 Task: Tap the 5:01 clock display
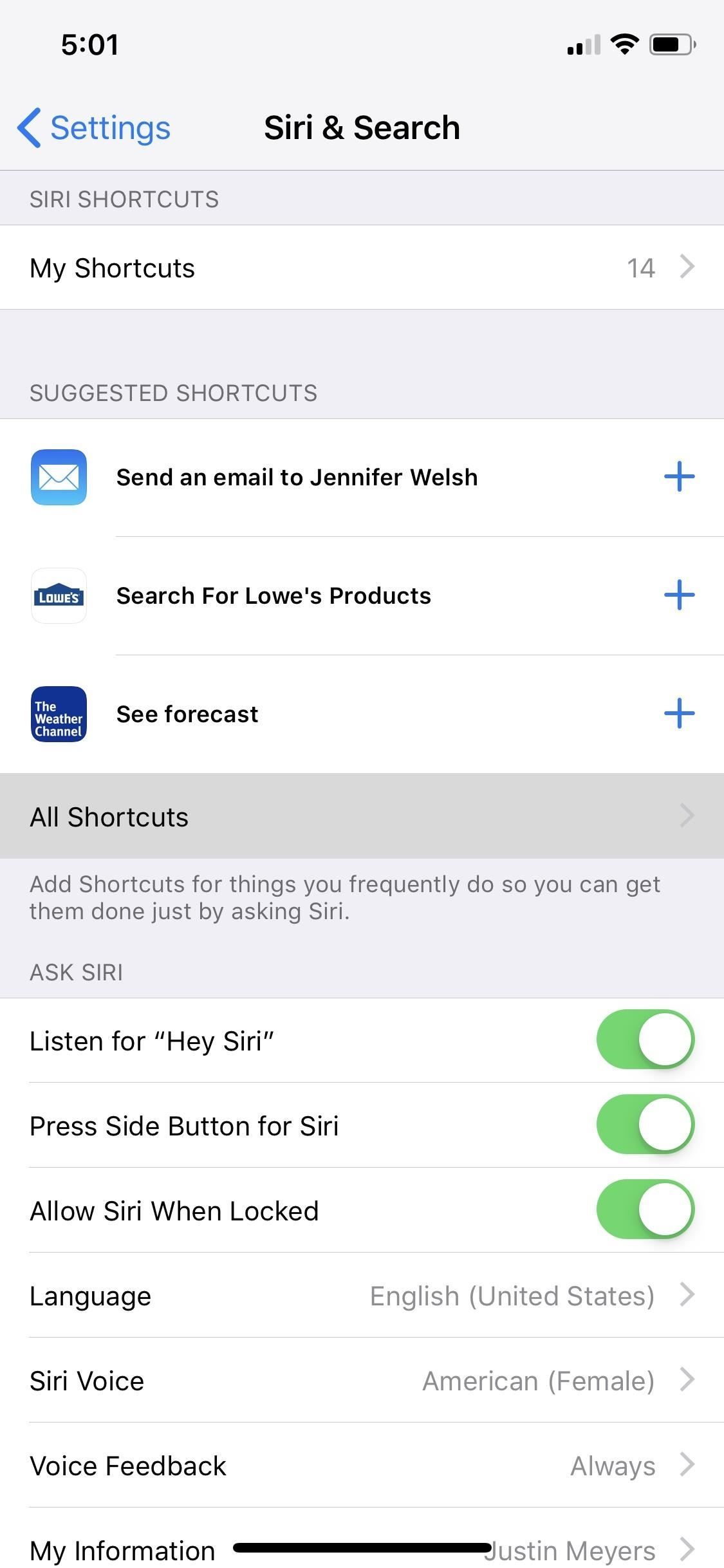coord(89,43)
